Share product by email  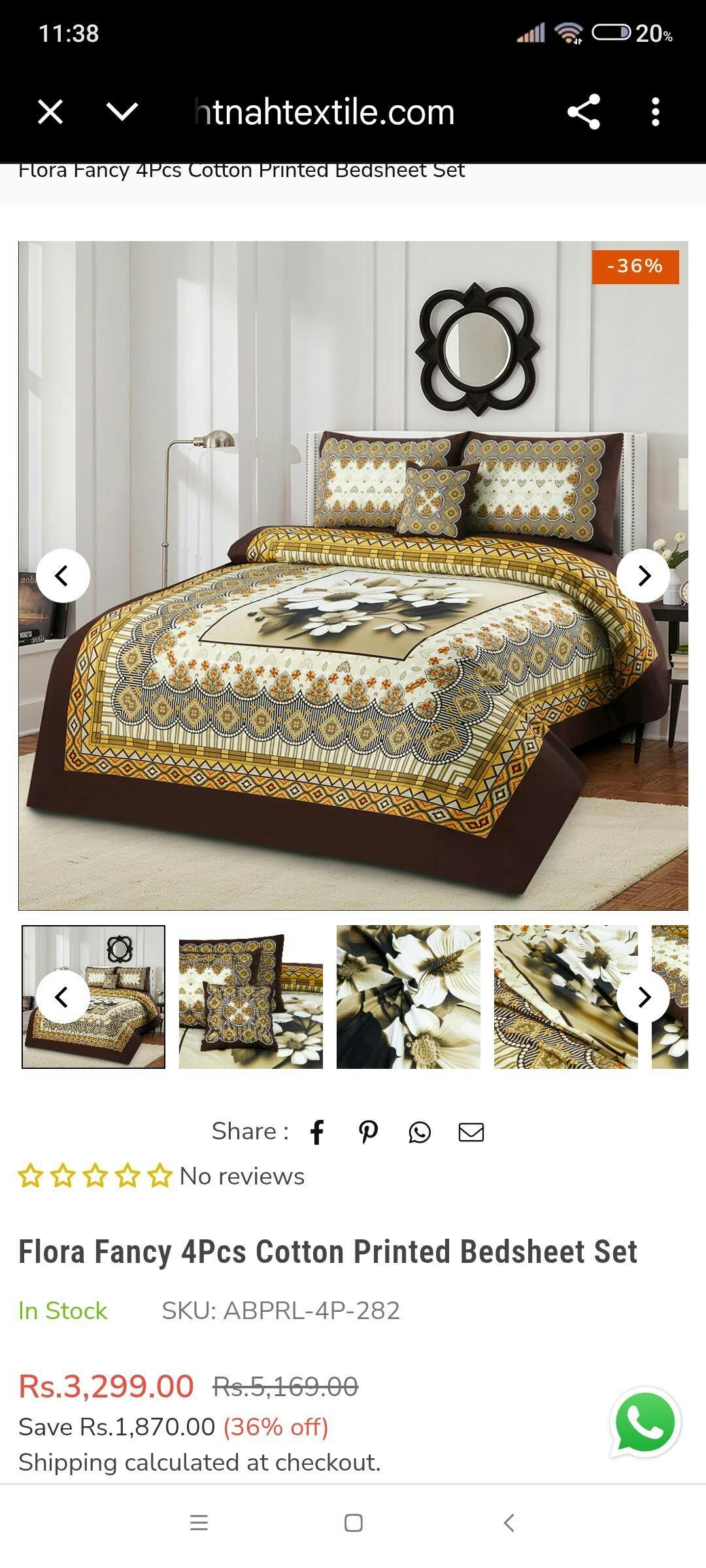click(x=471, y=1132)
